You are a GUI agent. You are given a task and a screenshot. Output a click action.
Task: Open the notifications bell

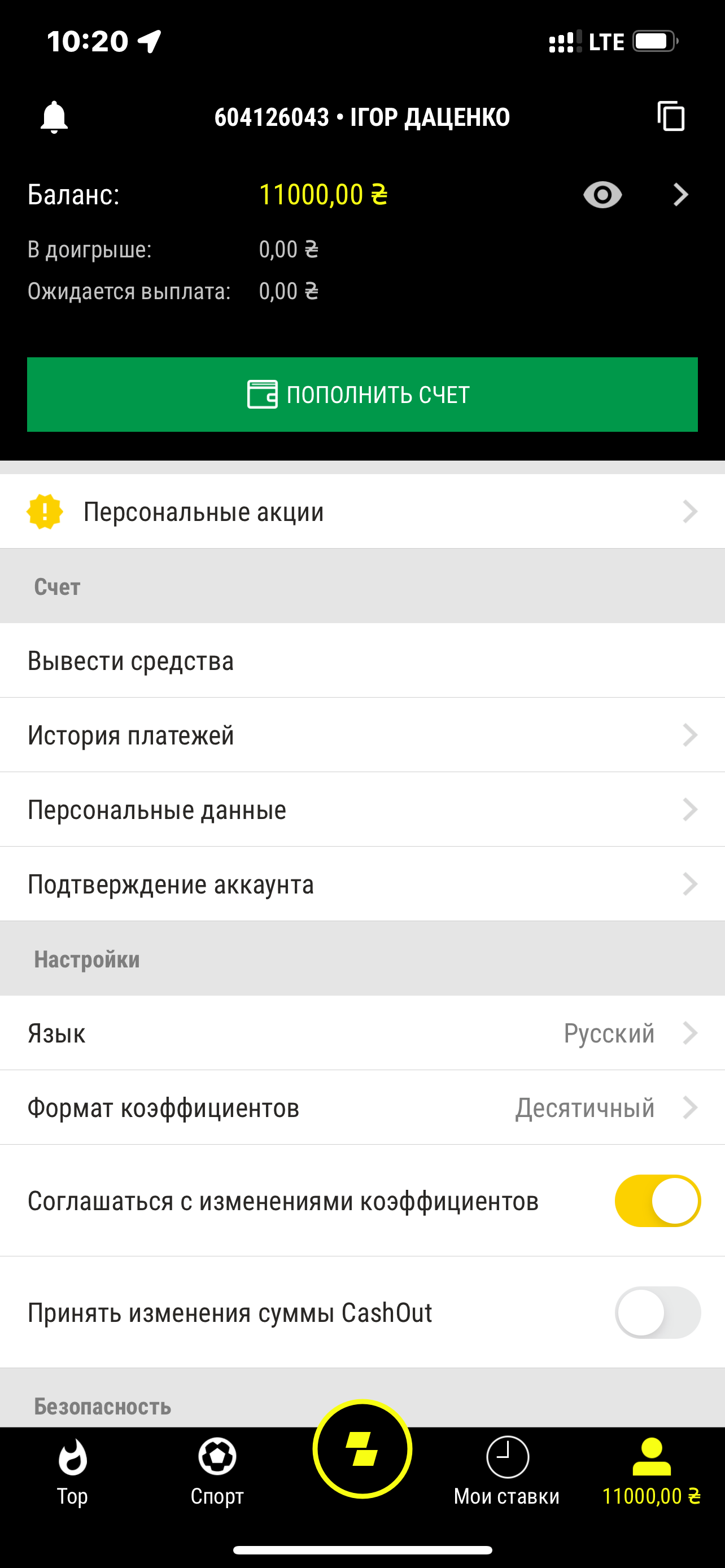point(54,117)
